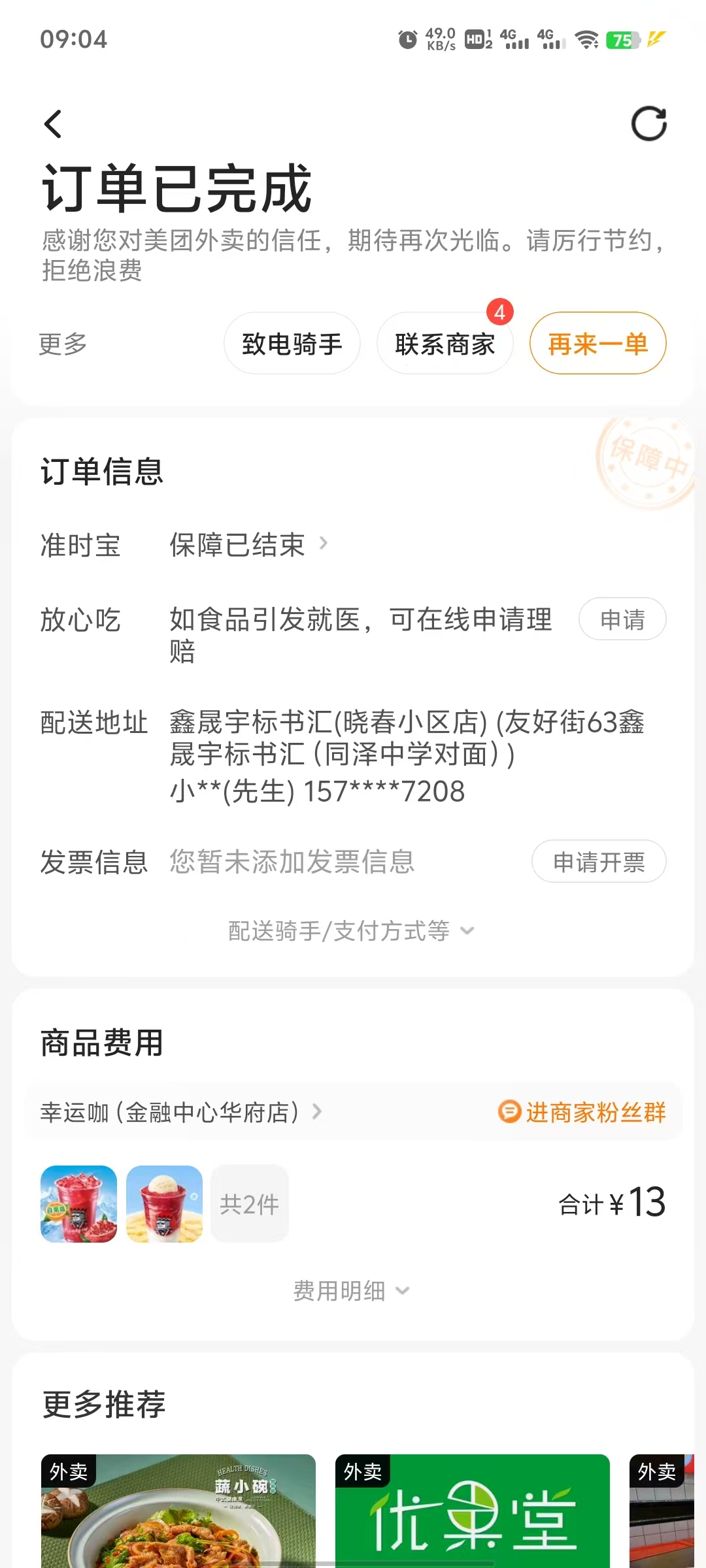
Task: Open 准时宝 保障已结束 details
Action: tap(248, 544)
